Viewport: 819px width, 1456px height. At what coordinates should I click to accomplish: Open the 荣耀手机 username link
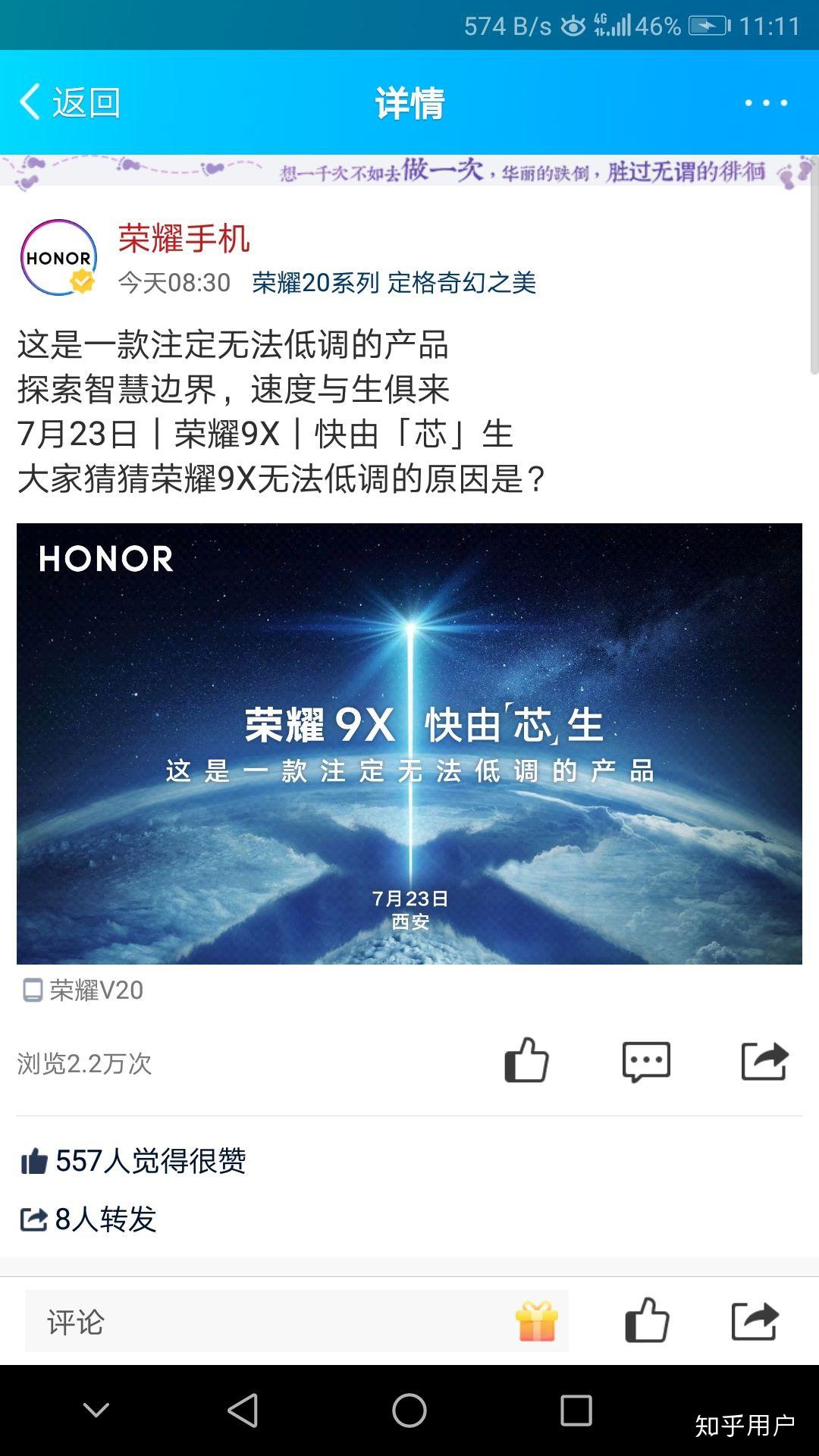coord(184,239)
